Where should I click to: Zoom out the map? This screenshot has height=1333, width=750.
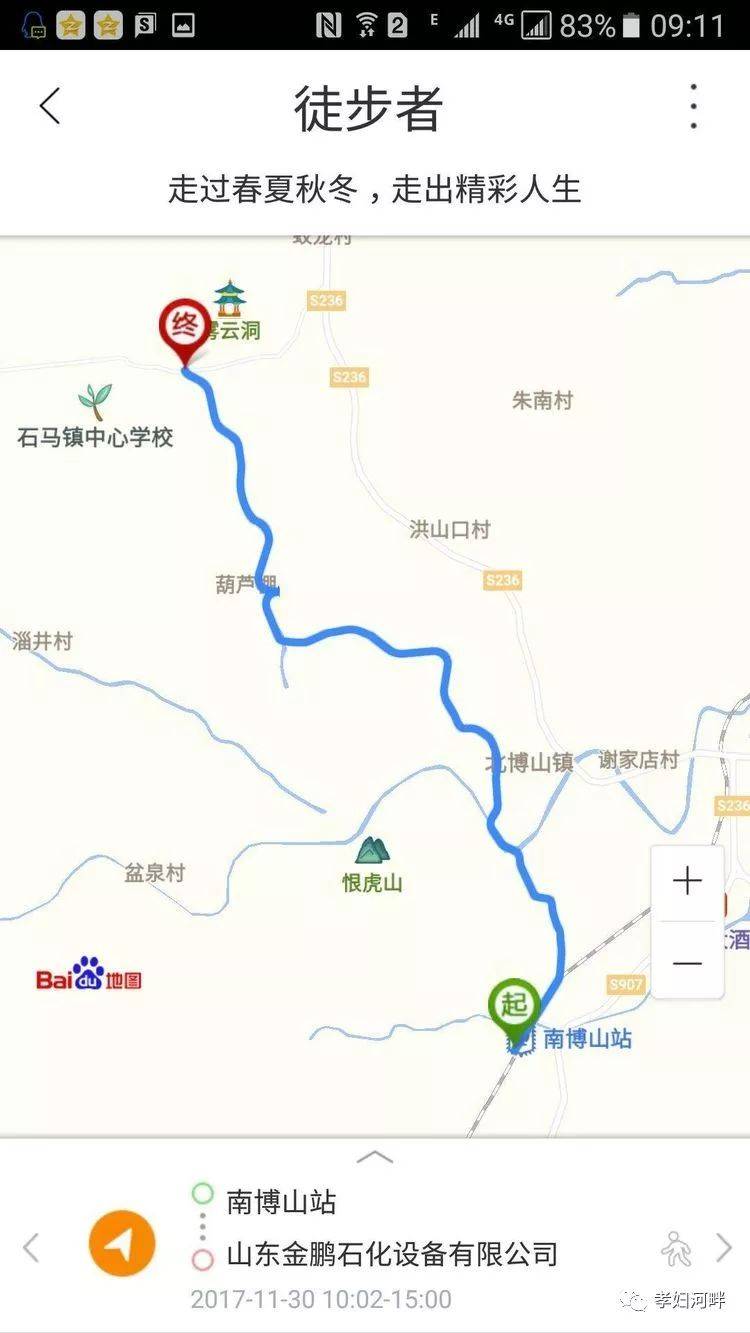tap(687, 963)
